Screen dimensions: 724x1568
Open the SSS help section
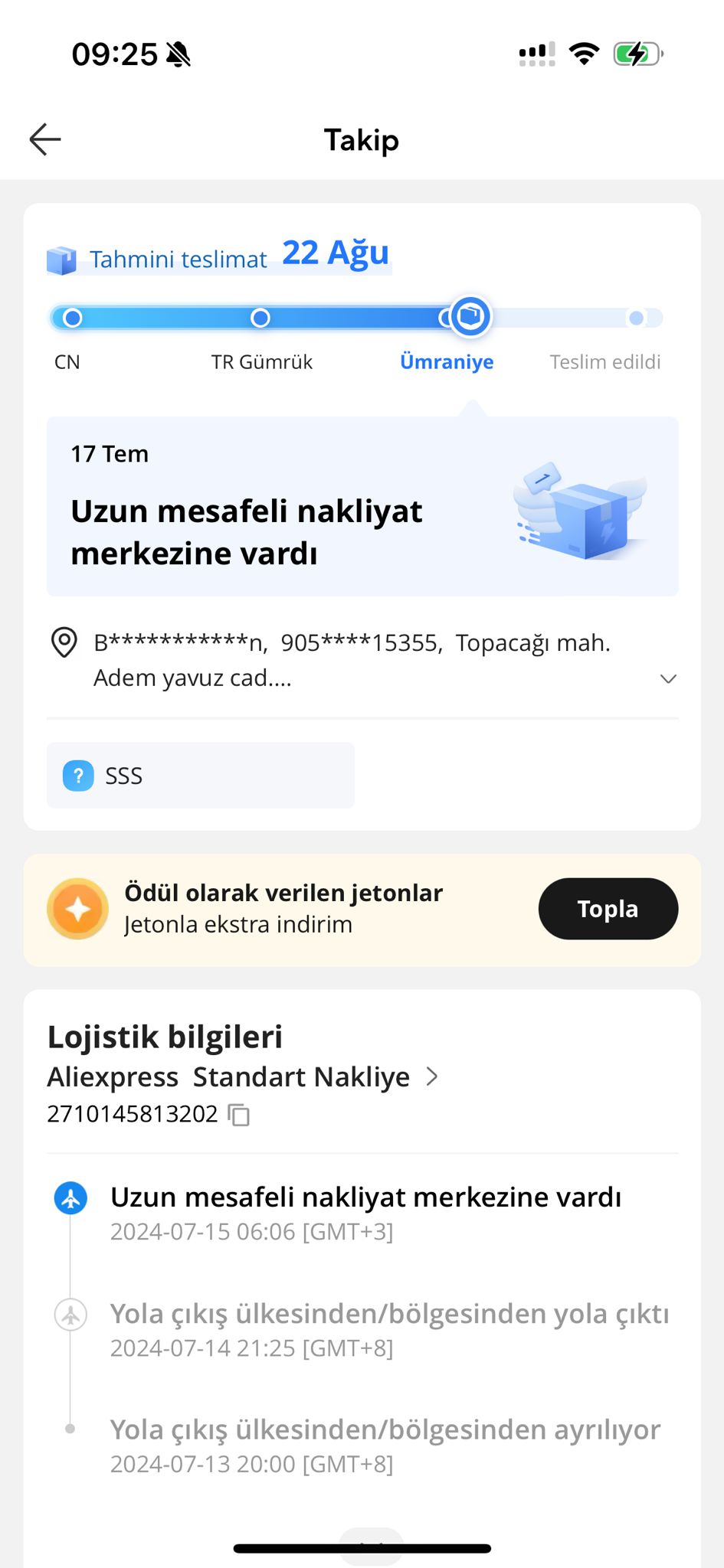[x=200, y=776]
